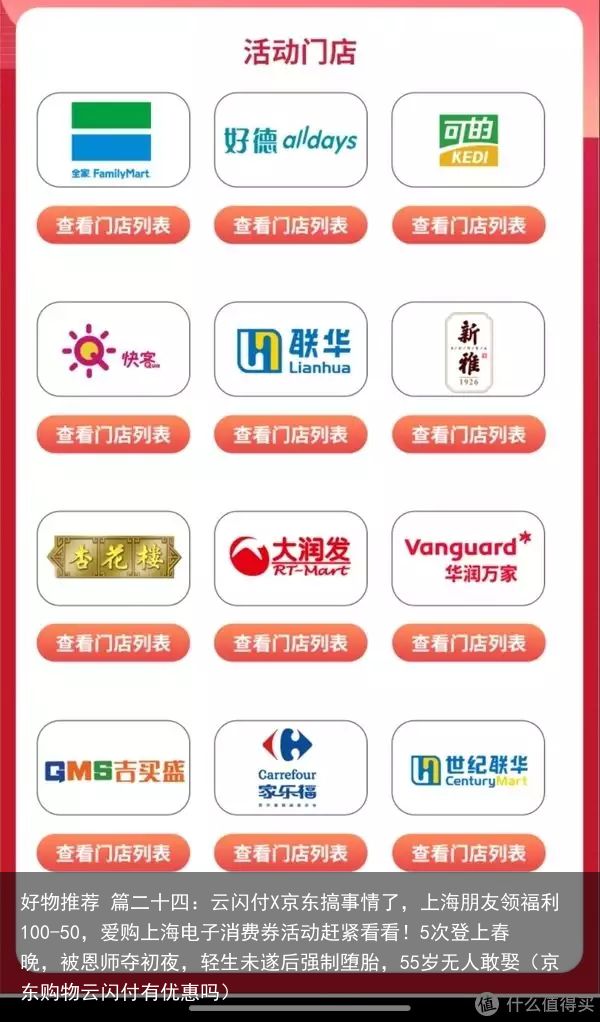The image size is (600, 1022).
Task: View store list for 杏花楼
Action: point(113,643)
